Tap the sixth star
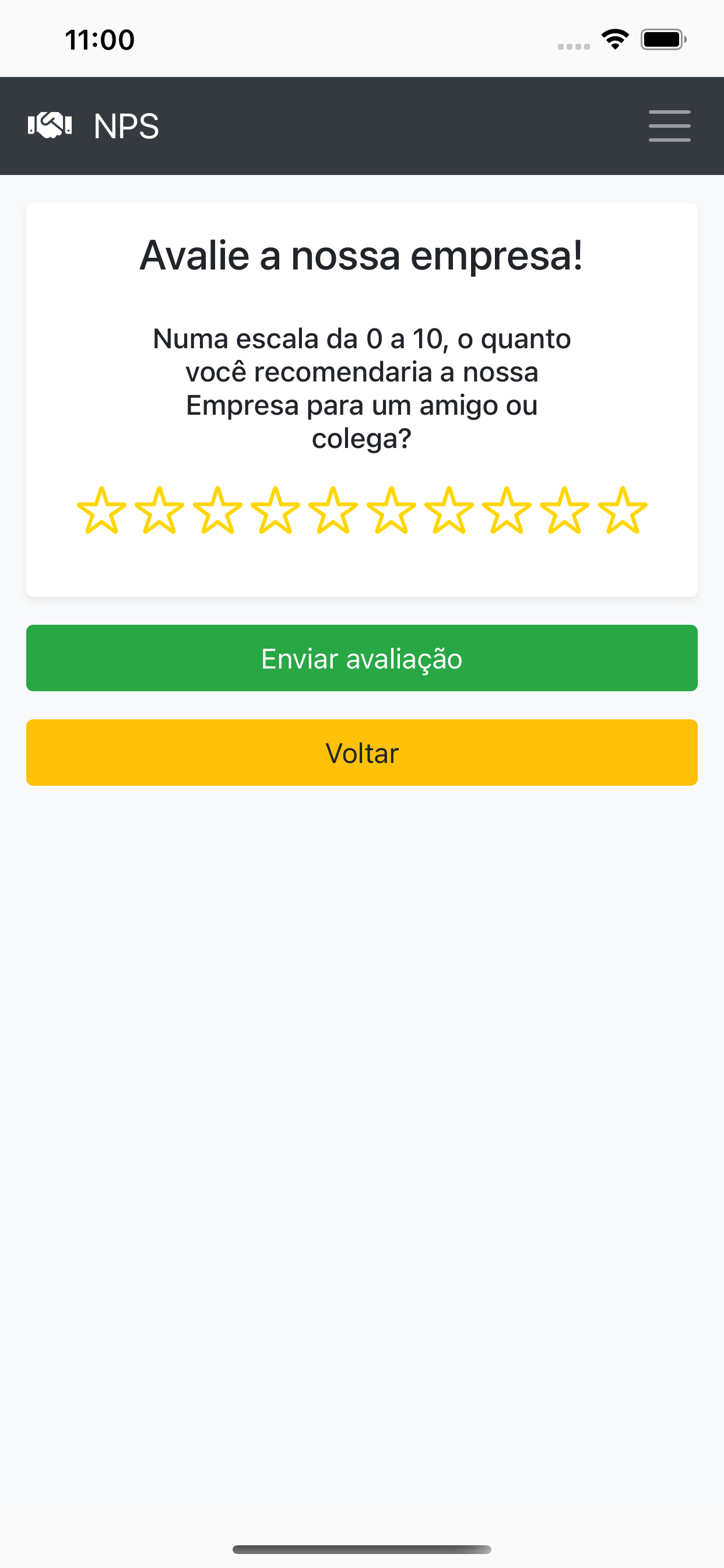 coord(391,512)
